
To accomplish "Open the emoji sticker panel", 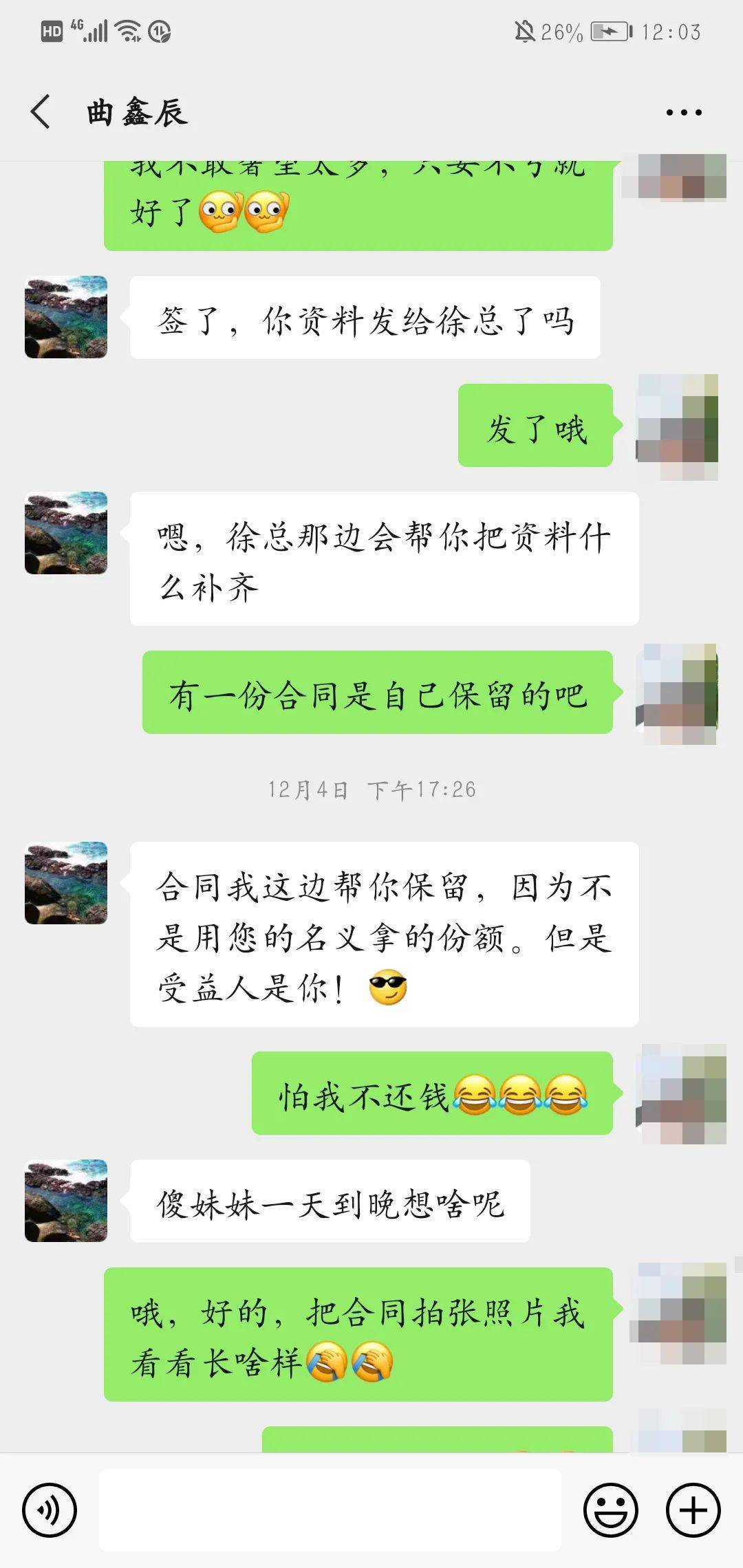I will click(x=610, y=1510).
